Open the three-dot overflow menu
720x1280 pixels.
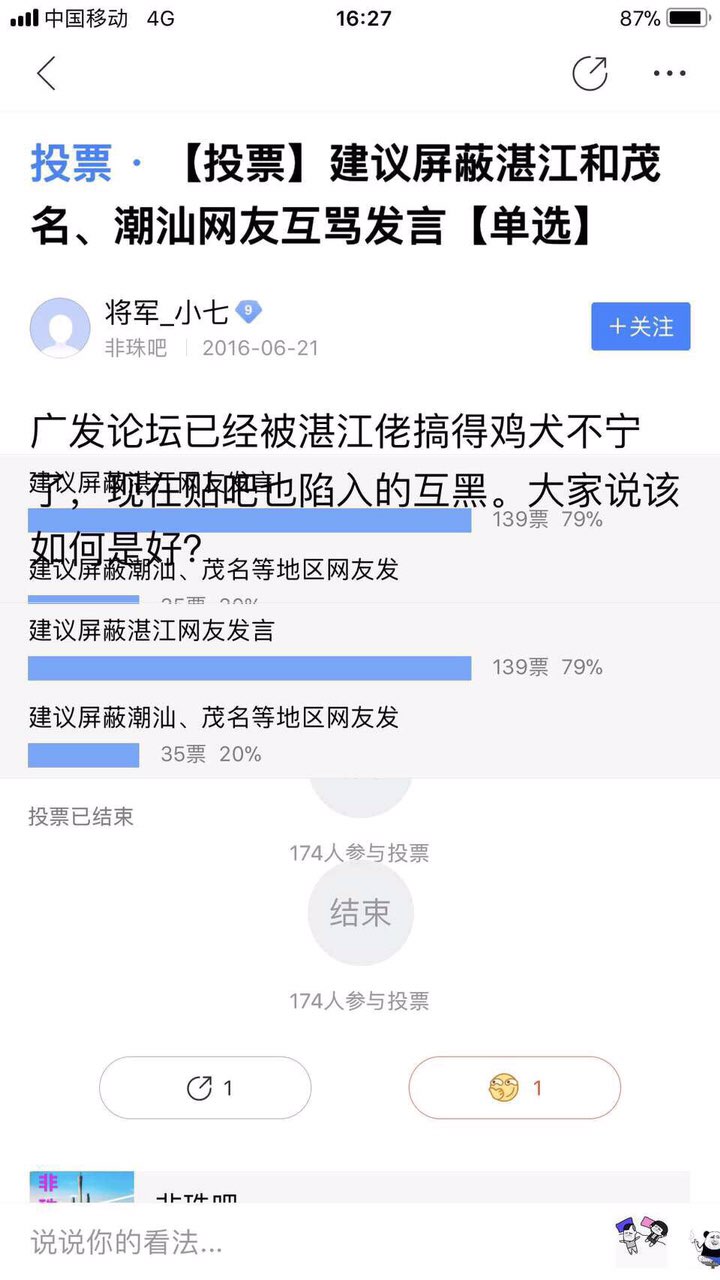click(x=669, y=73)
